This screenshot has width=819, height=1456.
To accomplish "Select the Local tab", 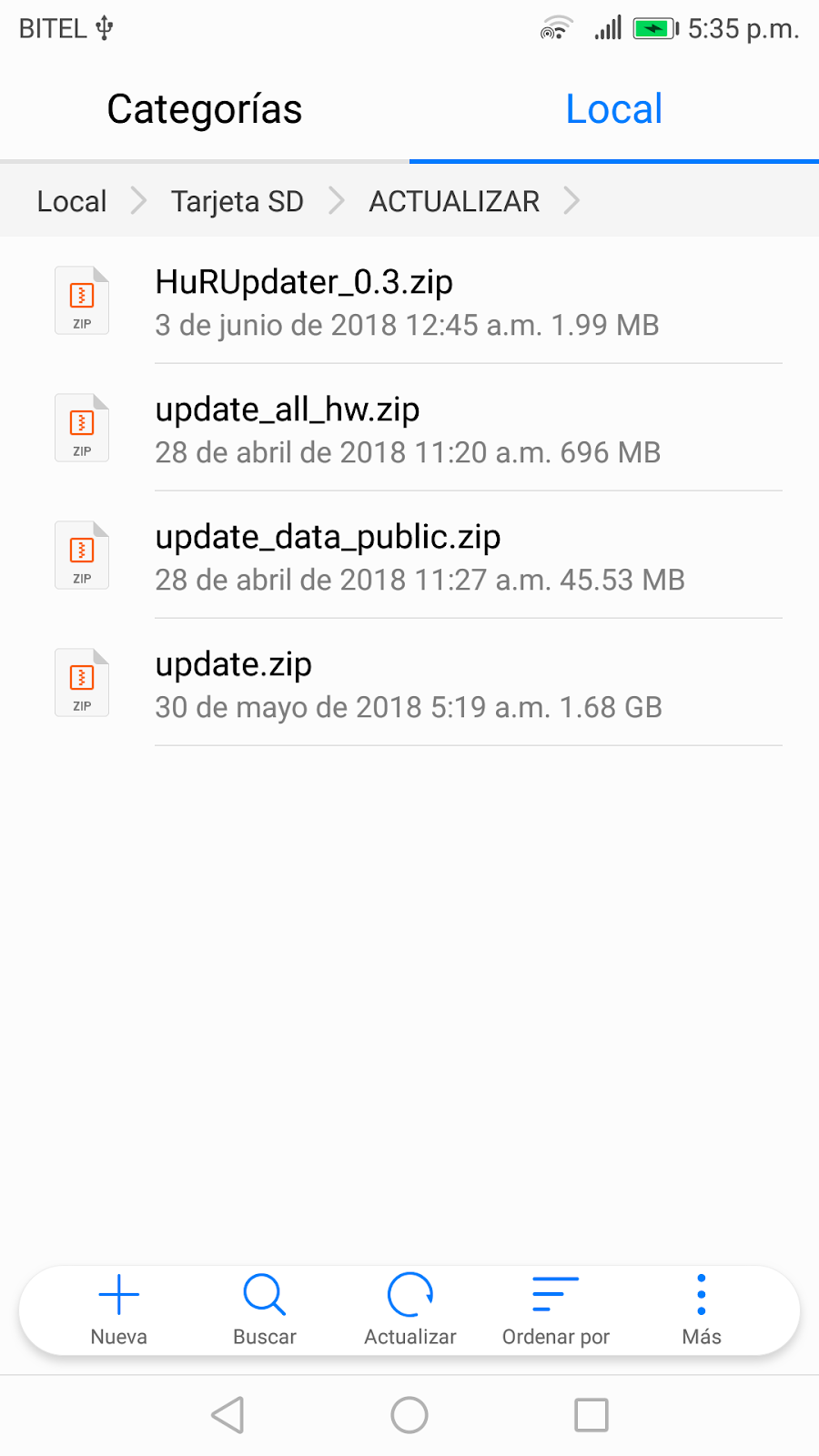I will (x=613, y=109).
